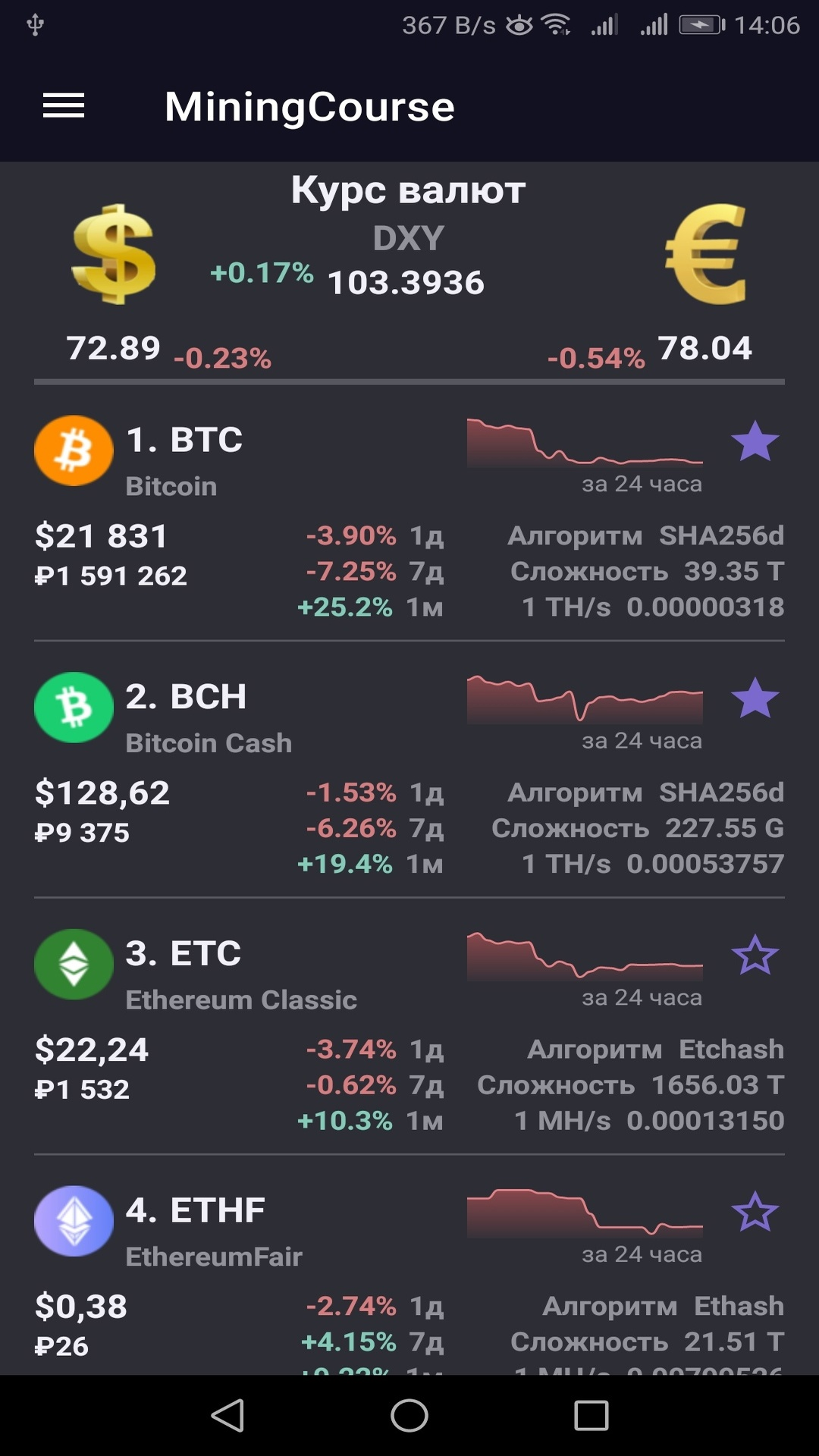Mark ETHF as favorite with its star
Image resolution: width=819 pixels, height=1456 pixels.
point(755,1212)
